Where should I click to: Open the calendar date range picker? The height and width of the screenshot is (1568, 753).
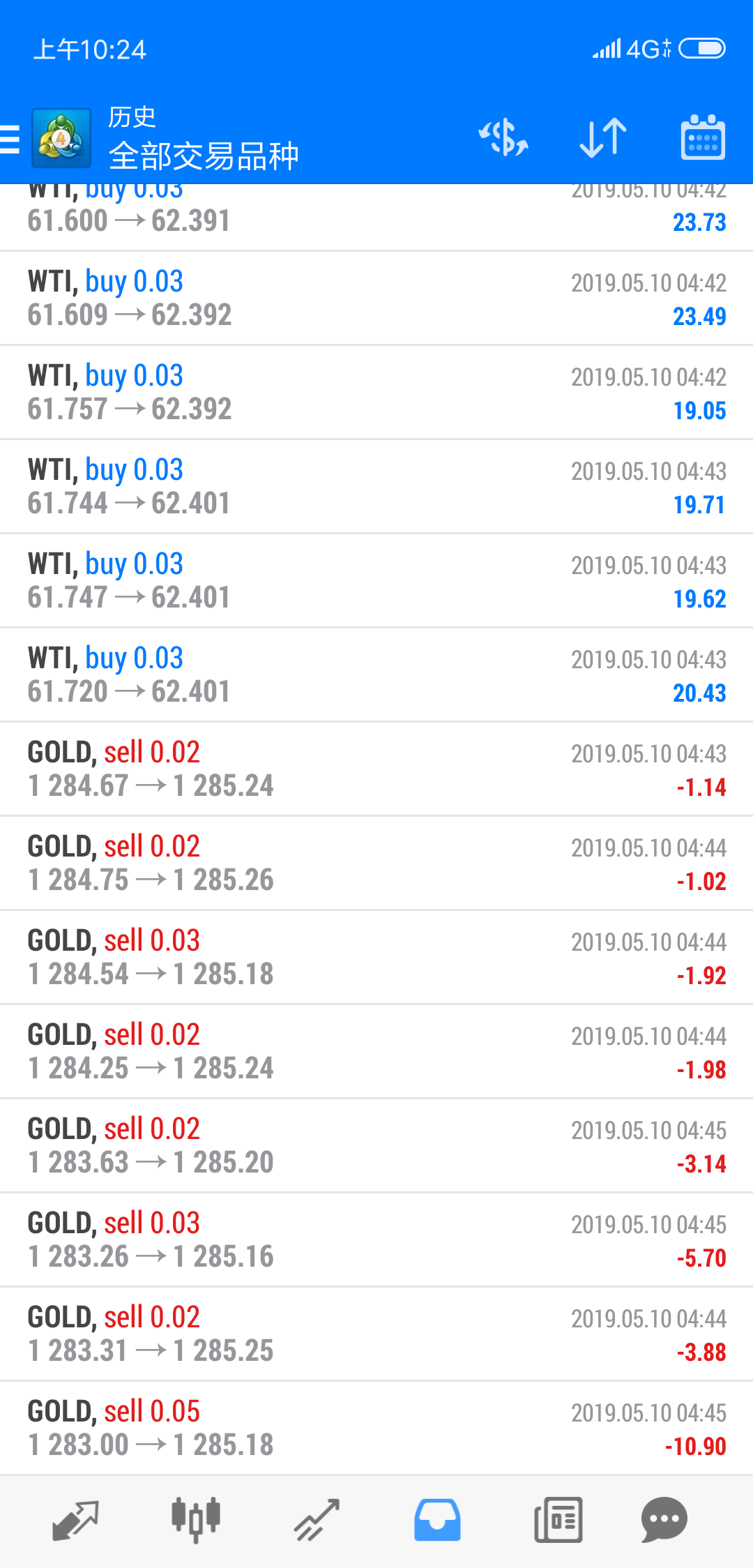pyautogui.click(x=703, y=137)
